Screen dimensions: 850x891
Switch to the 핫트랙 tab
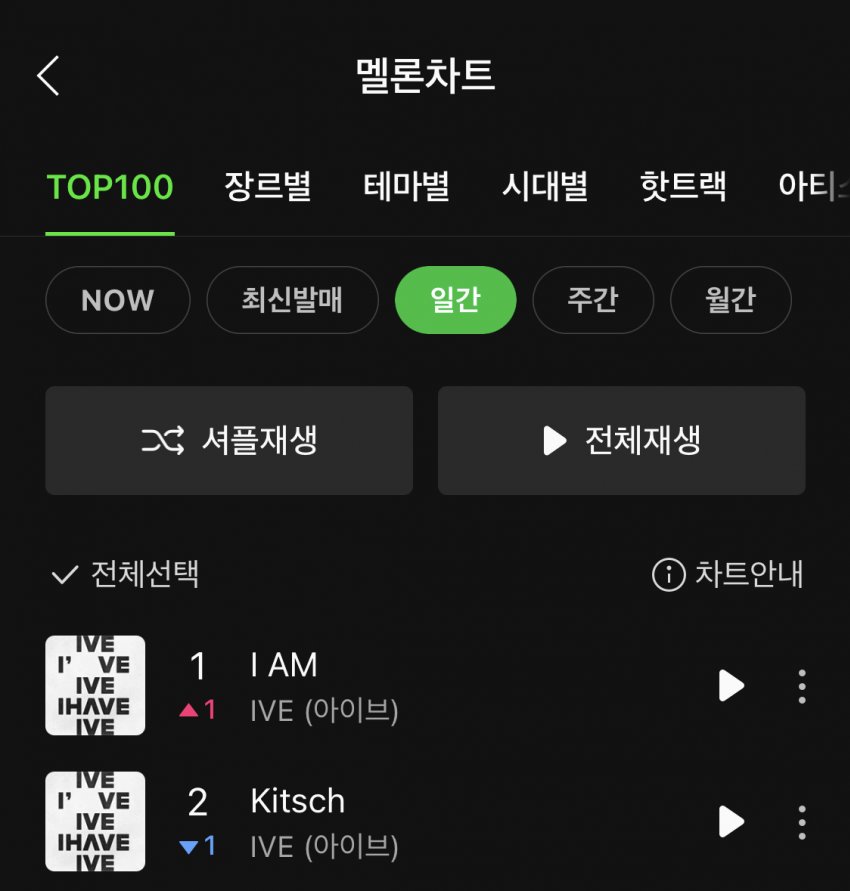[x=683, y=187]
